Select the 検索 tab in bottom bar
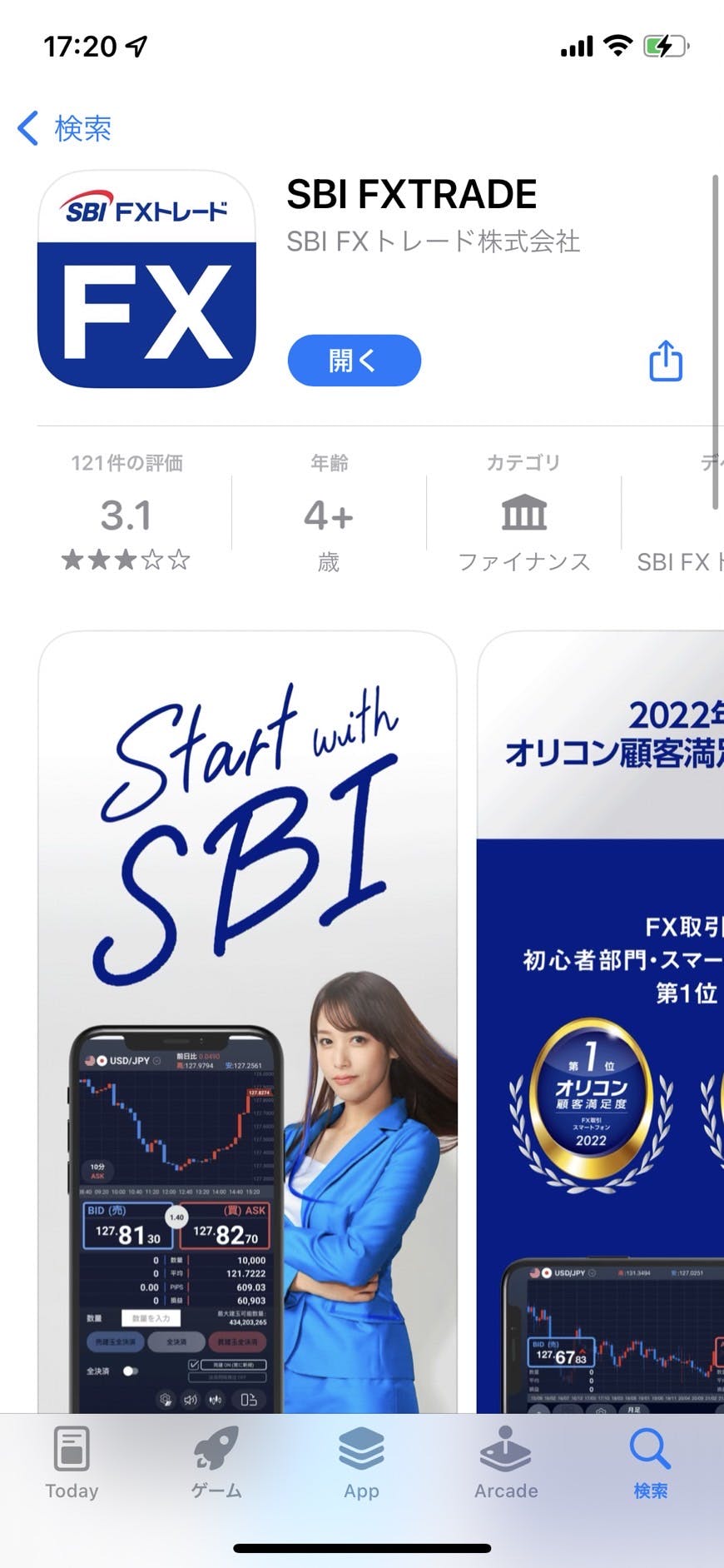The height and width of the screenshot is (1568, 724). pos(650,1463)
